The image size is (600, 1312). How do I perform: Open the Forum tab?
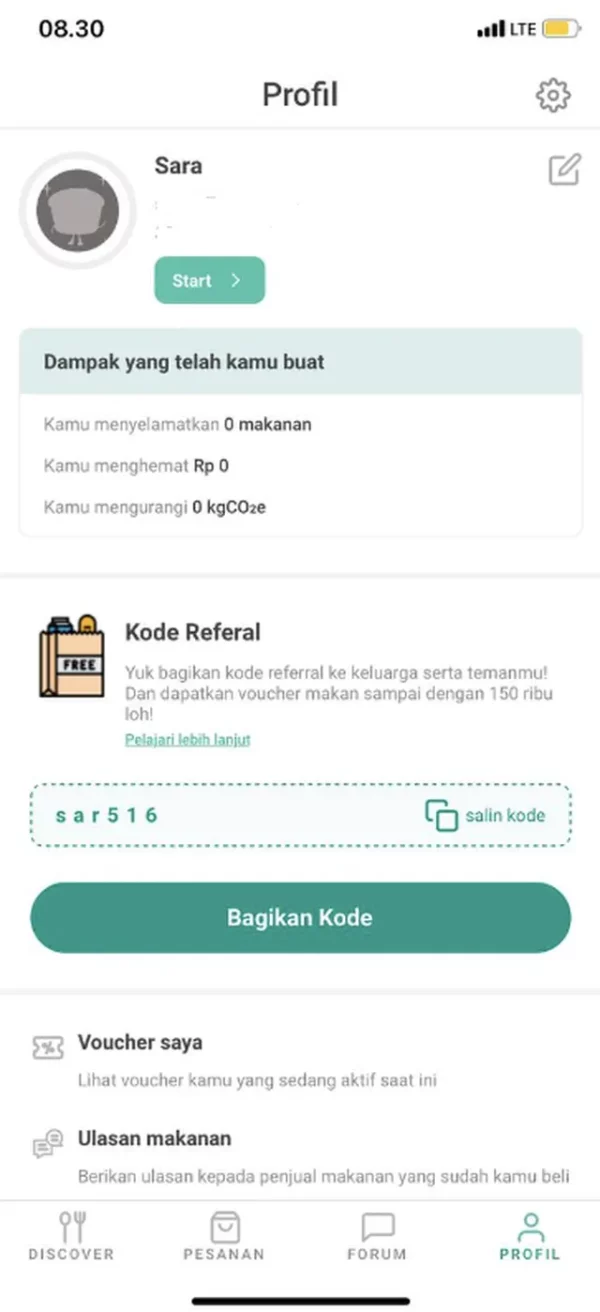pos(377,1235)
